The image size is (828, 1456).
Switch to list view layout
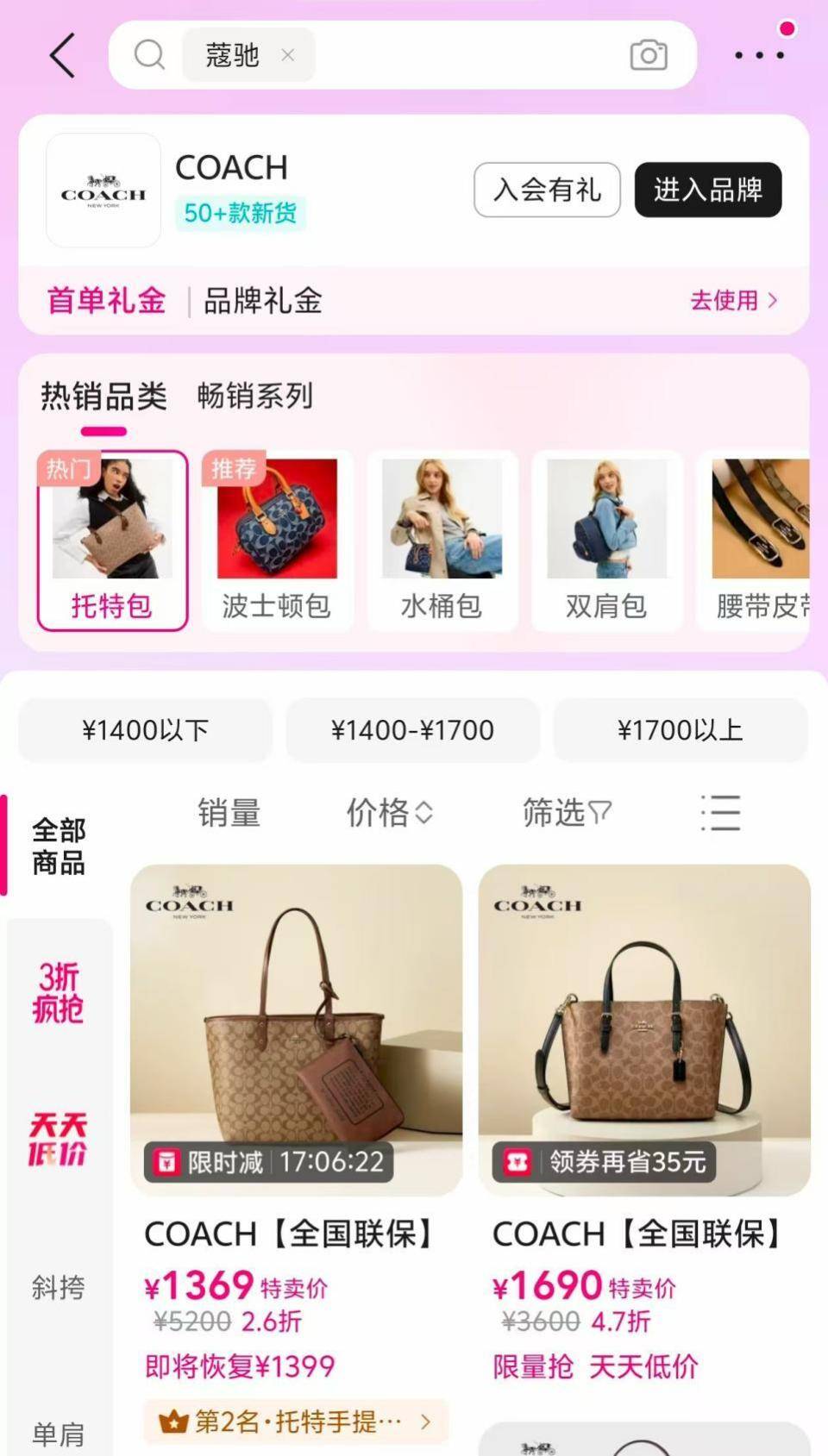720,812
